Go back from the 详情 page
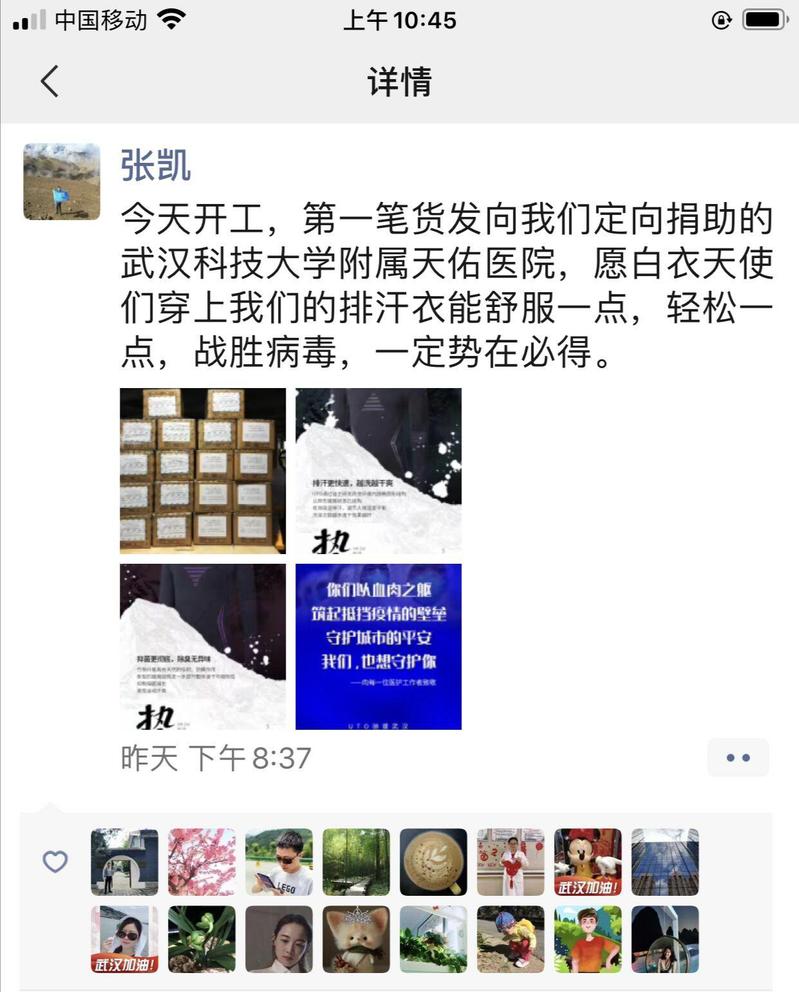799x992 pixels. (x=50, y=81)
